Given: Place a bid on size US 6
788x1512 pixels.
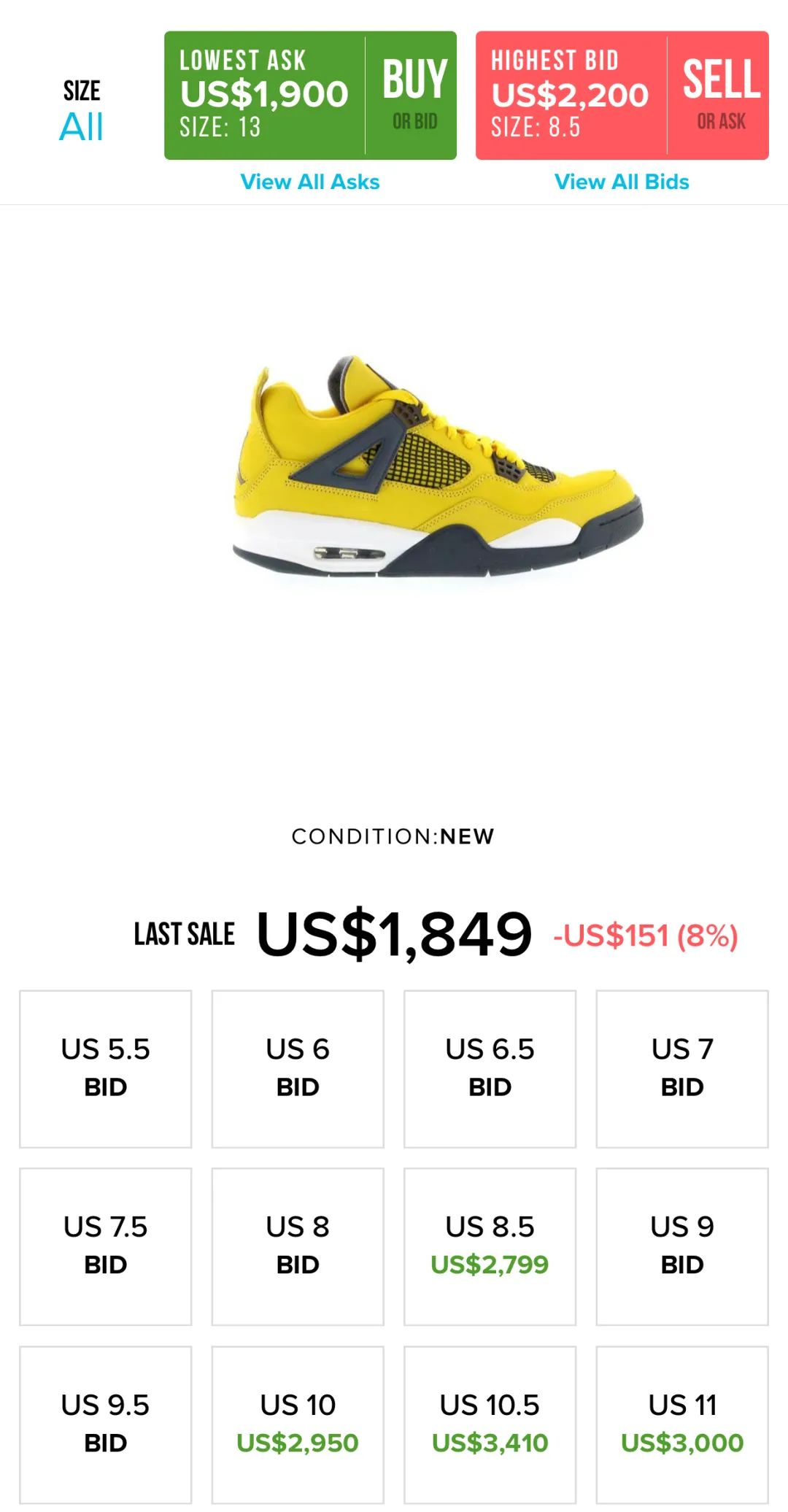Looking at the screenshot, I should click(x=296, y=1071).
